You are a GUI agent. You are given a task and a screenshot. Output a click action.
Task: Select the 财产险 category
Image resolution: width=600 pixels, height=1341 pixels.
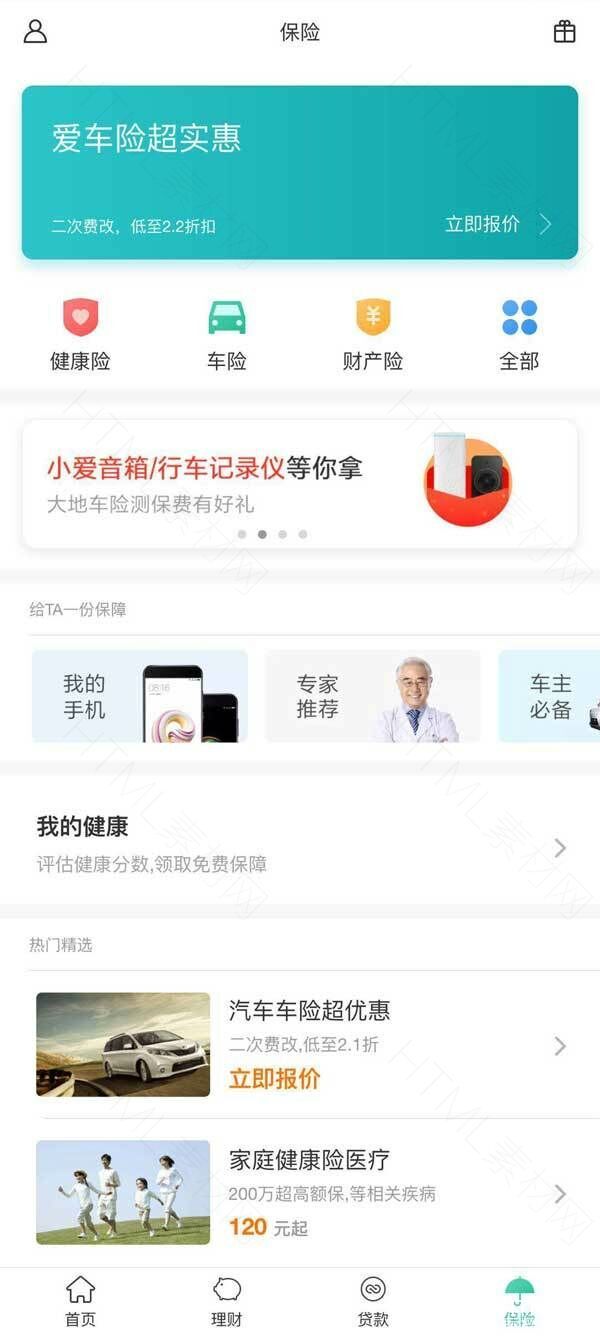[x=373, y=334]
